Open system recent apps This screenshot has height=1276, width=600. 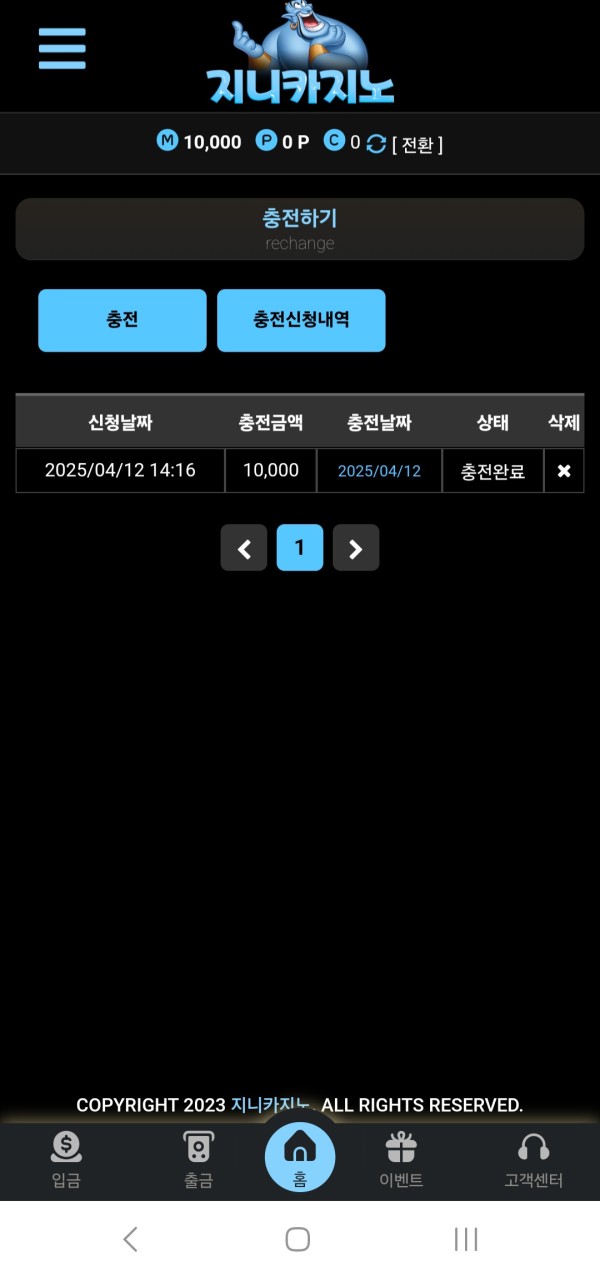tap(466, 1240)
